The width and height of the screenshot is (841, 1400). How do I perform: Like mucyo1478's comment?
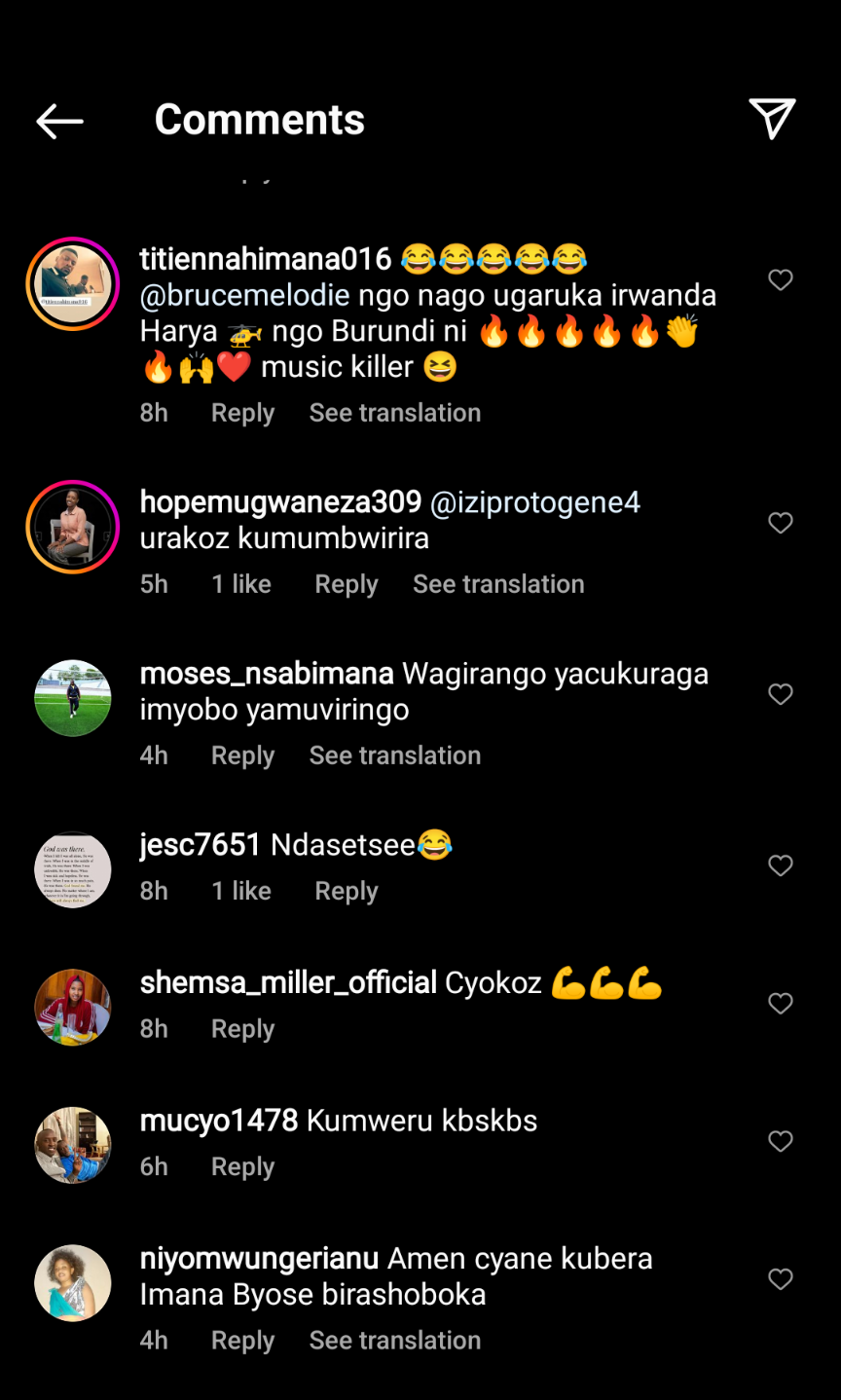781,1141
